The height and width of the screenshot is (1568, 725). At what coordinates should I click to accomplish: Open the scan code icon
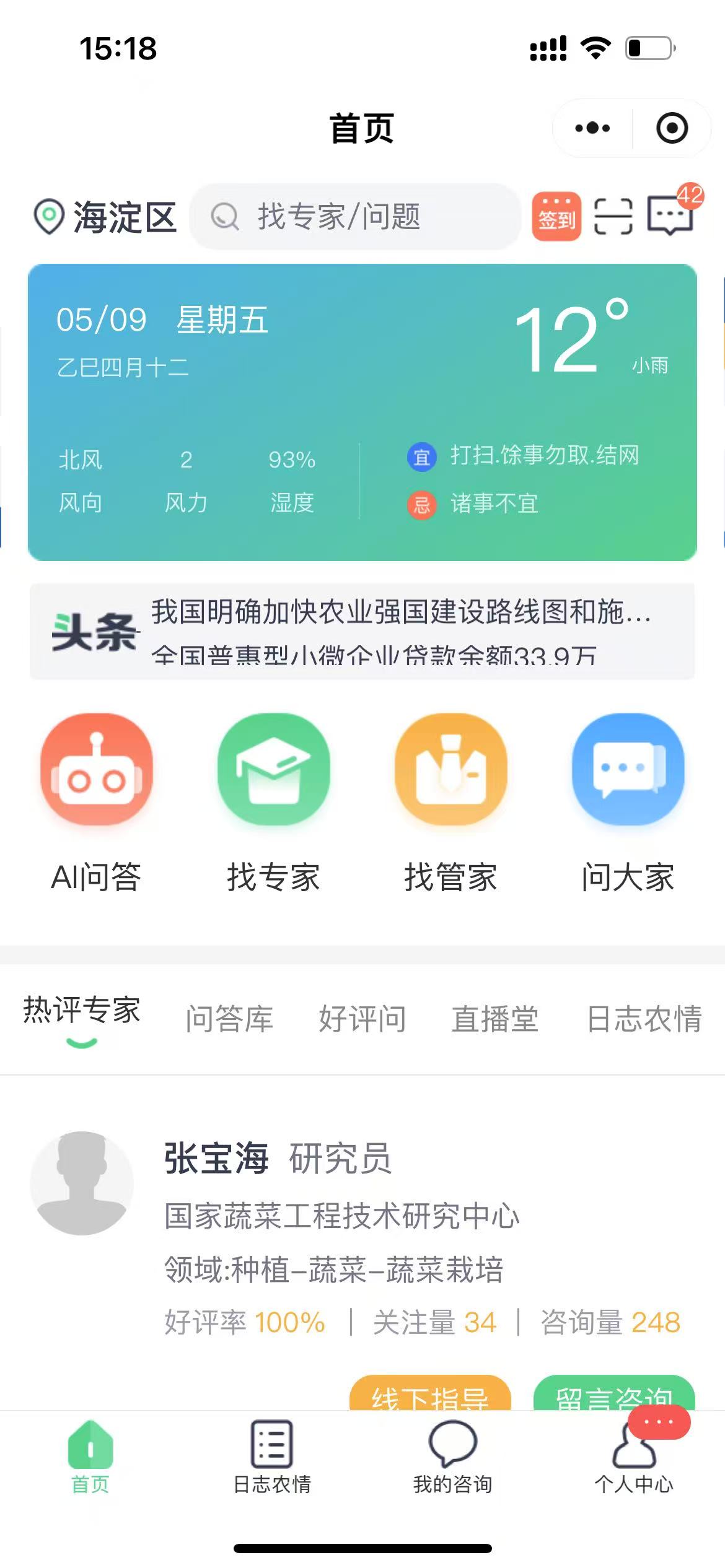[613, 217]
